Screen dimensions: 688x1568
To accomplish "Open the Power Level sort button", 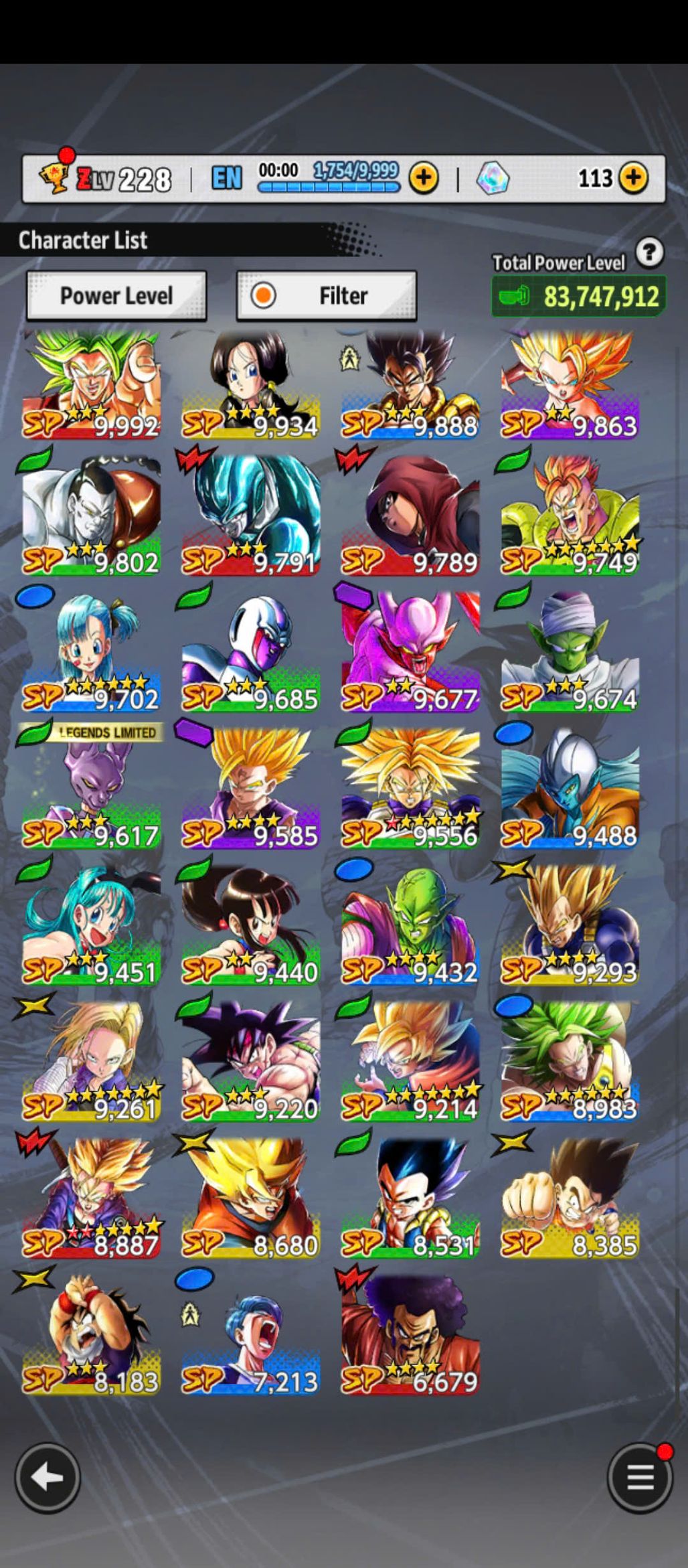I will (x=116, y=295).
